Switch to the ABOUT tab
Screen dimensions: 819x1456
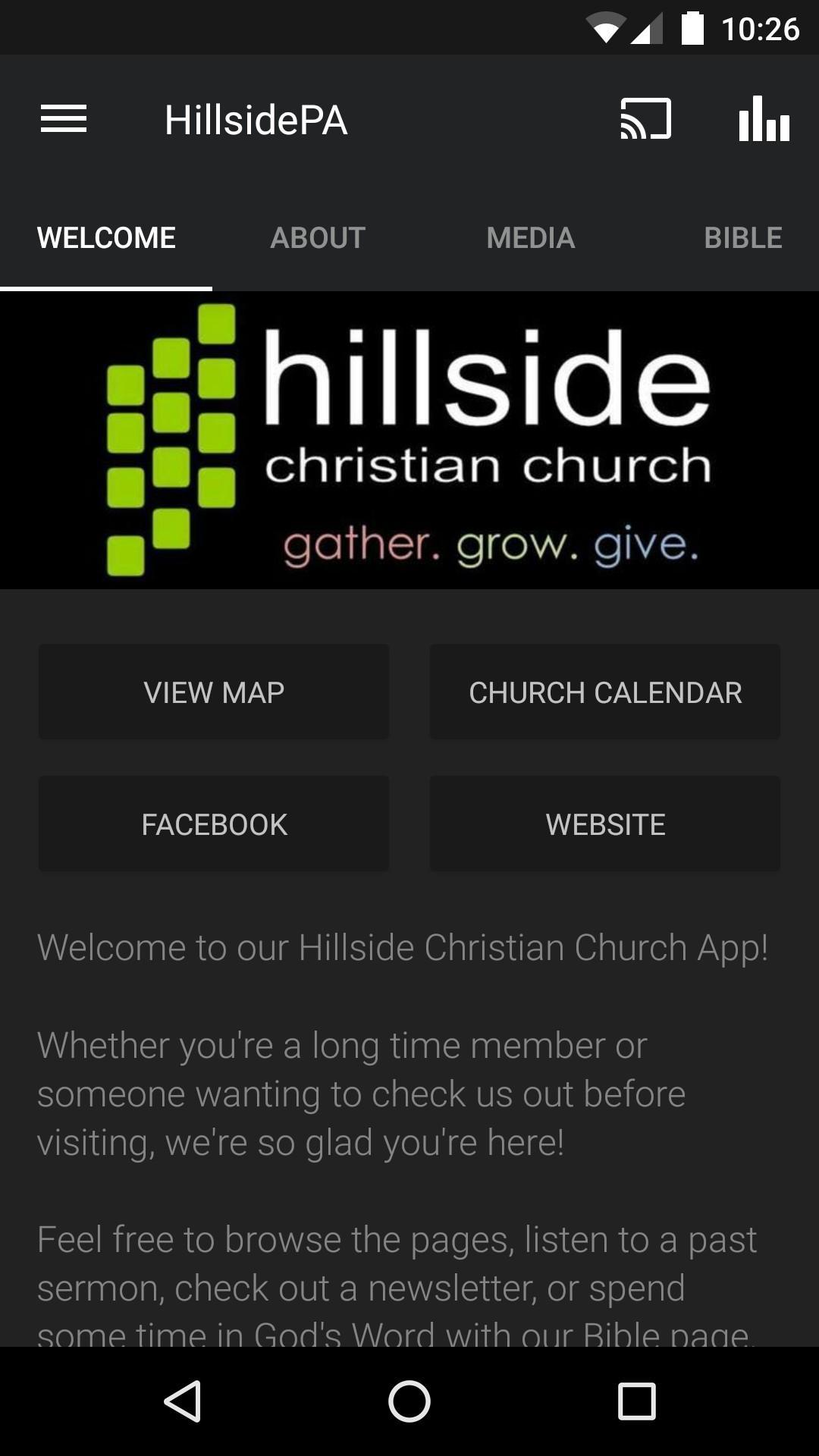[318, 237]
